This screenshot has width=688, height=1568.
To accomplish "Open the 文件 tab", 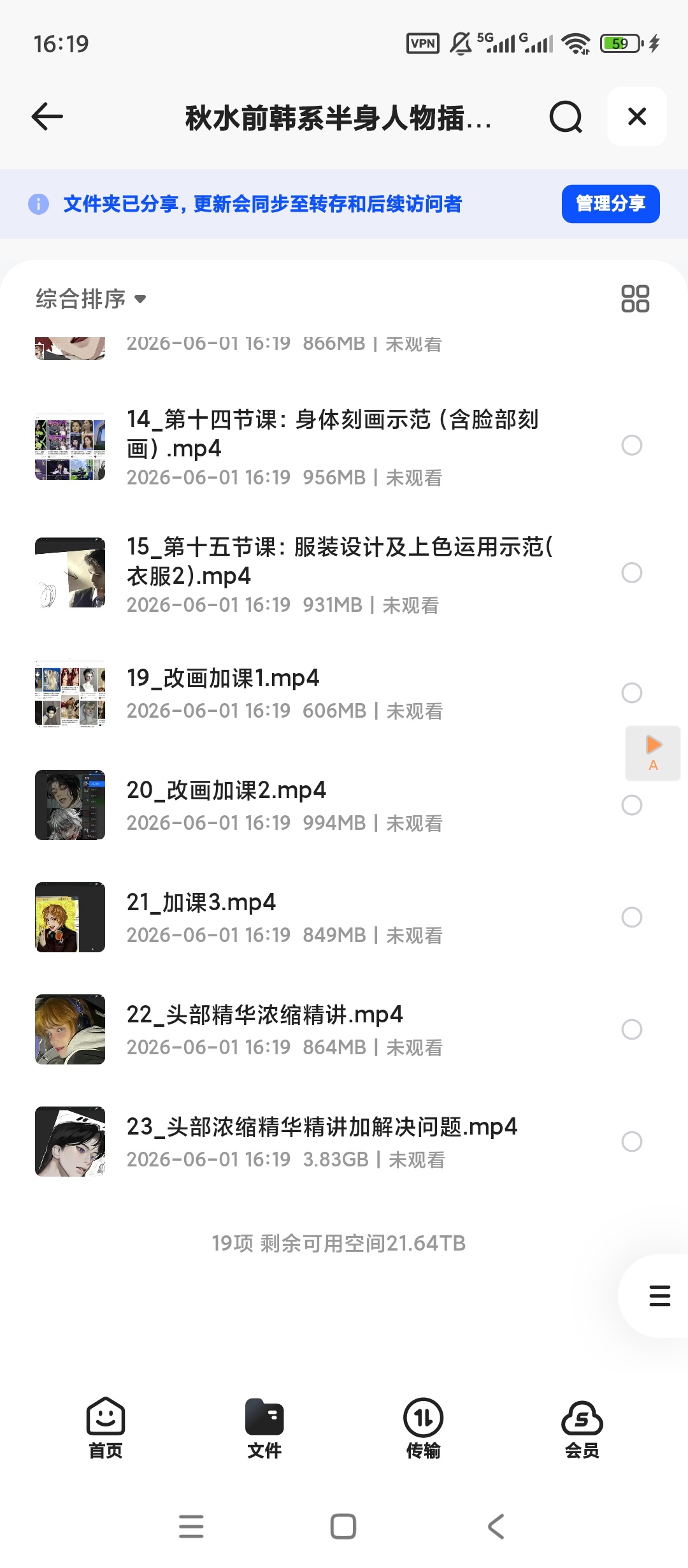I will (x=264, y=1428).
